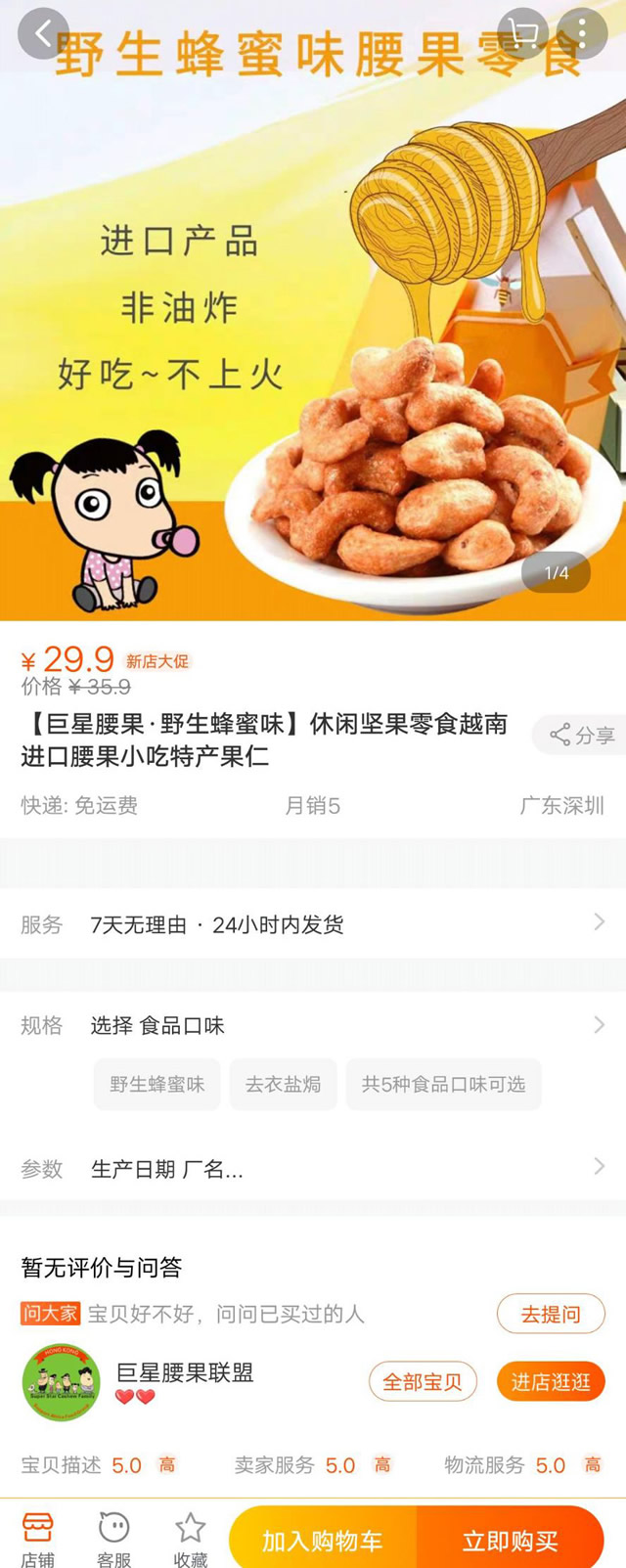View all 共5种食品口味可选 options
Image resolution: width=626 pixels, height=1568 pixels.
point(443,1085)
